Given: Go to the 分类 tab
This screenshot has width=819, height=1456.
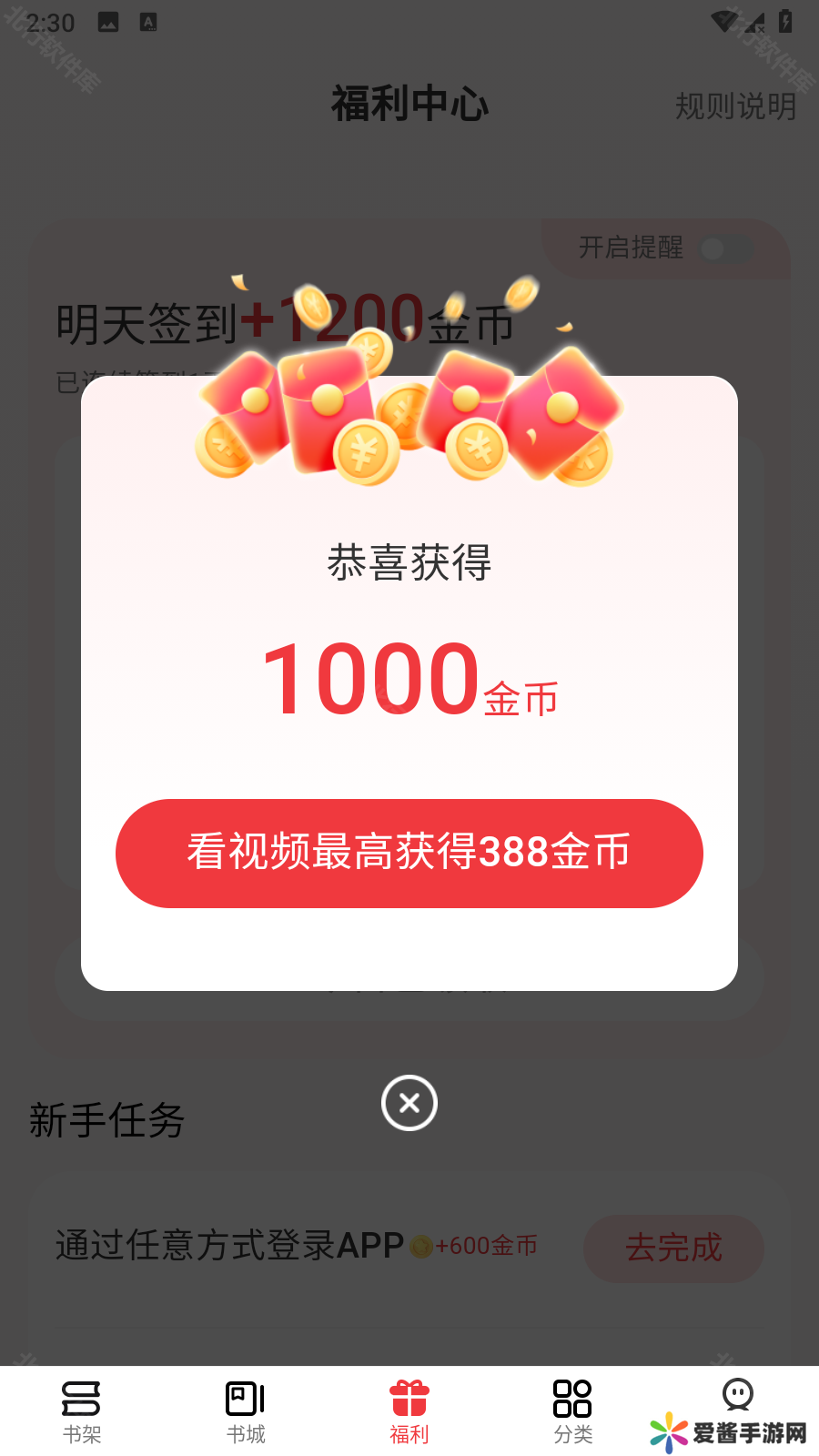Looking at the screenshot, I should 573,1410.
